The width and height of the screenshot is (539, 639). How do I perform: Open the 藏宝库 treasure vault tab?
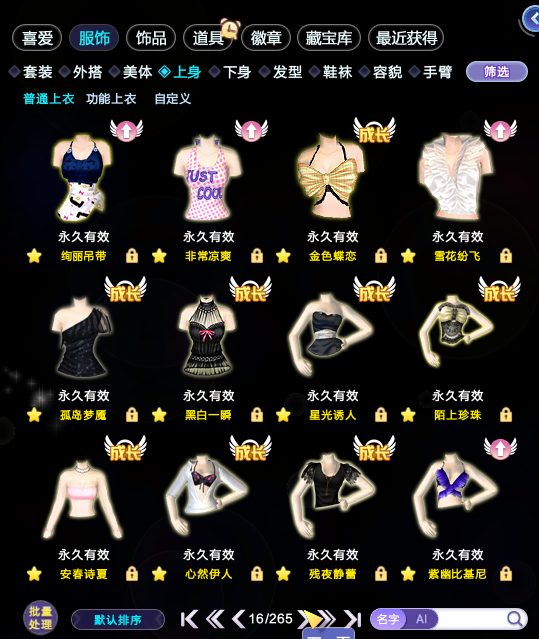(329, 38)
